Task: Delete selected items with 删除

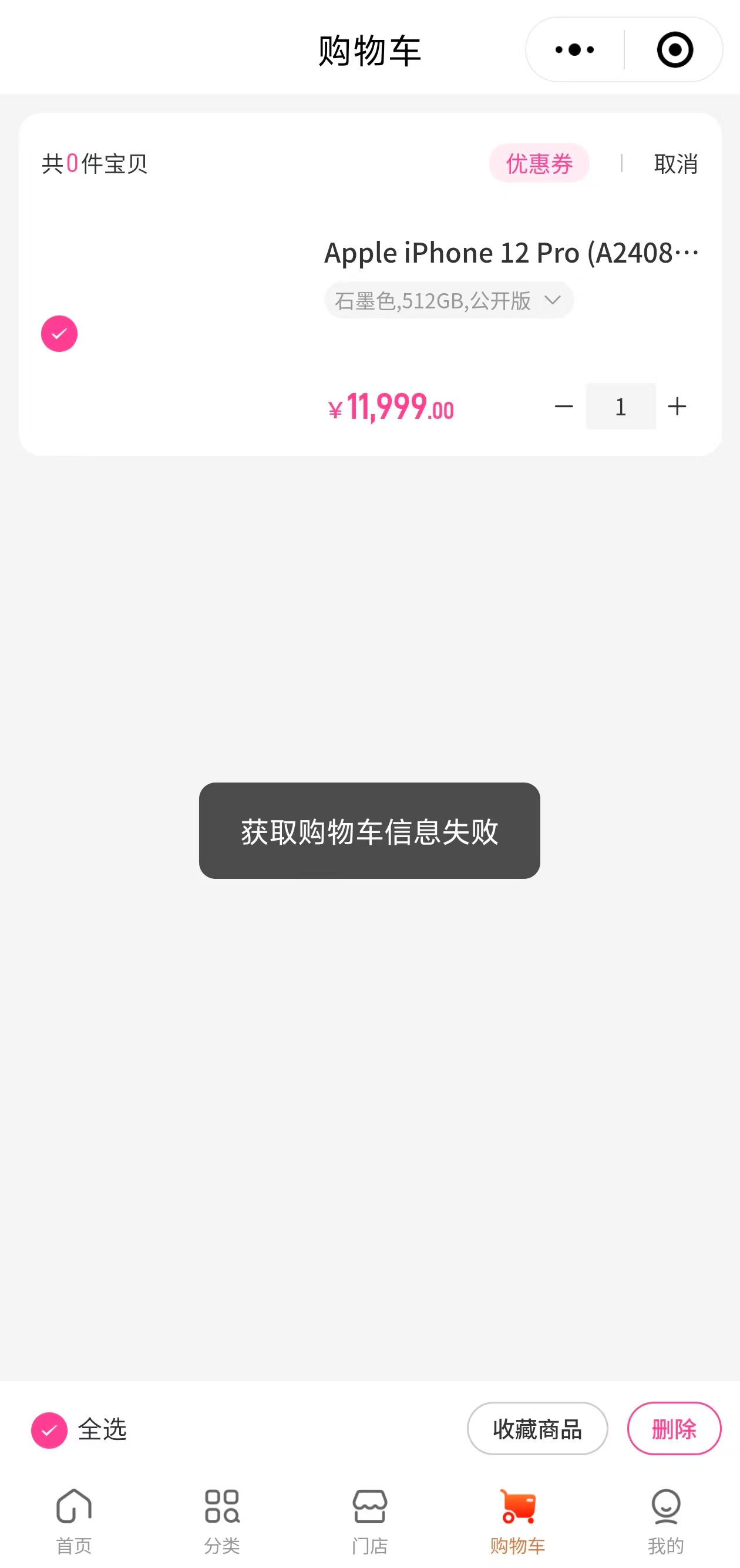Action: tap(674, 1429)
